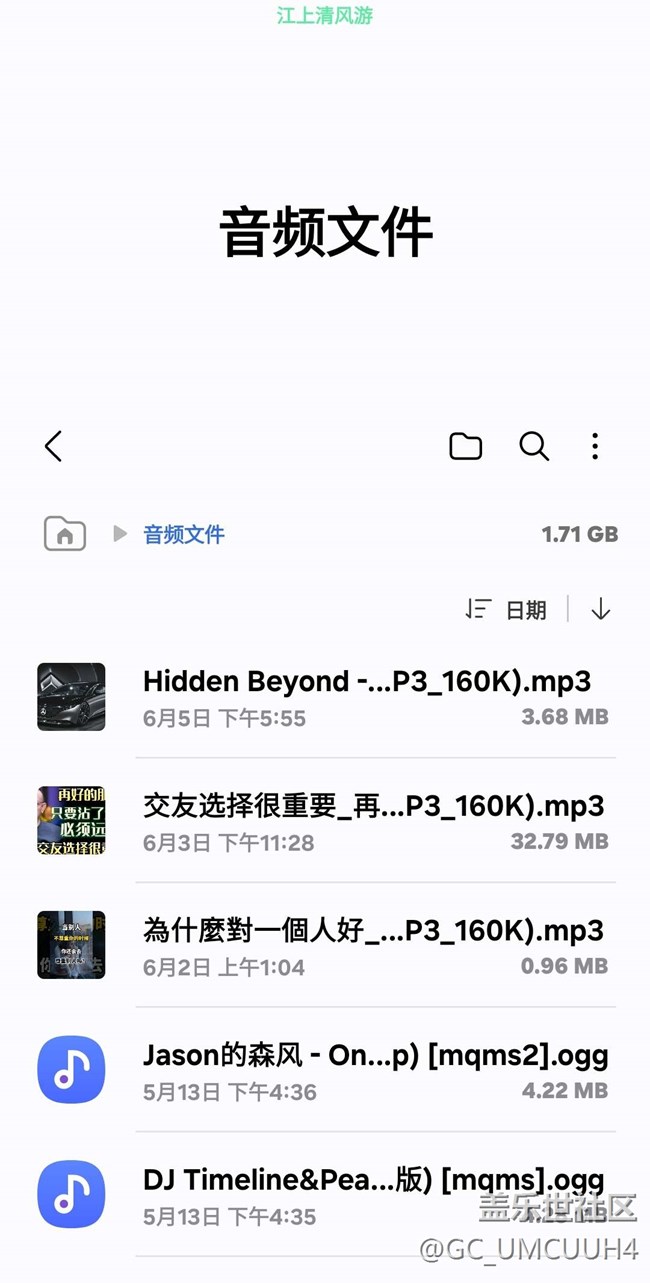The height and width of the screenshot is (1283, 650).
Task: Select the 音频文件 breadcrumb
Action: pos(184,534)
